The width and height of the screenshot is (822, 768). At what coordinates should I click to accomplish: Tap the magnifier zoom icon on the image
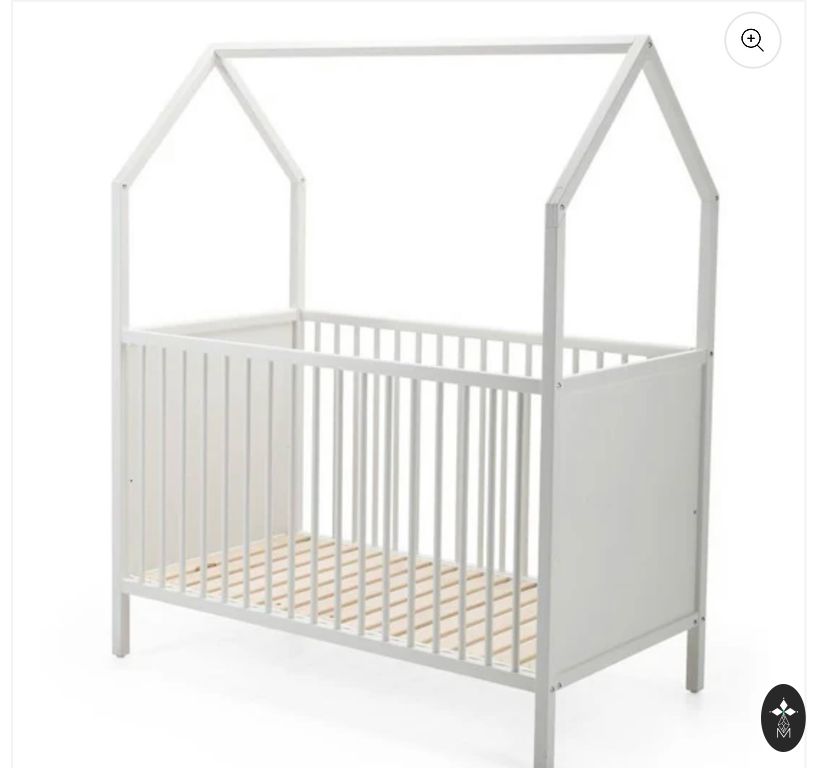pos(752,40)
